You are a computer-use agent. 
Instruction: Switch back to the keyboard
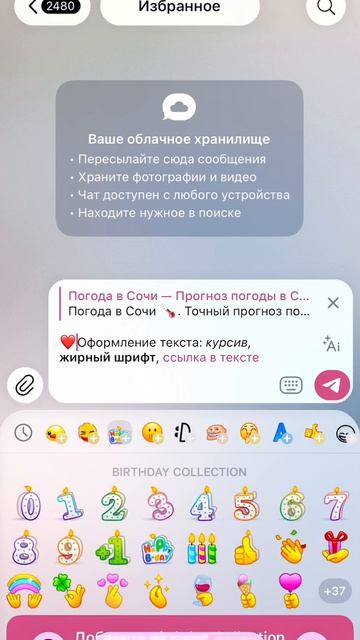click(291, 385)
